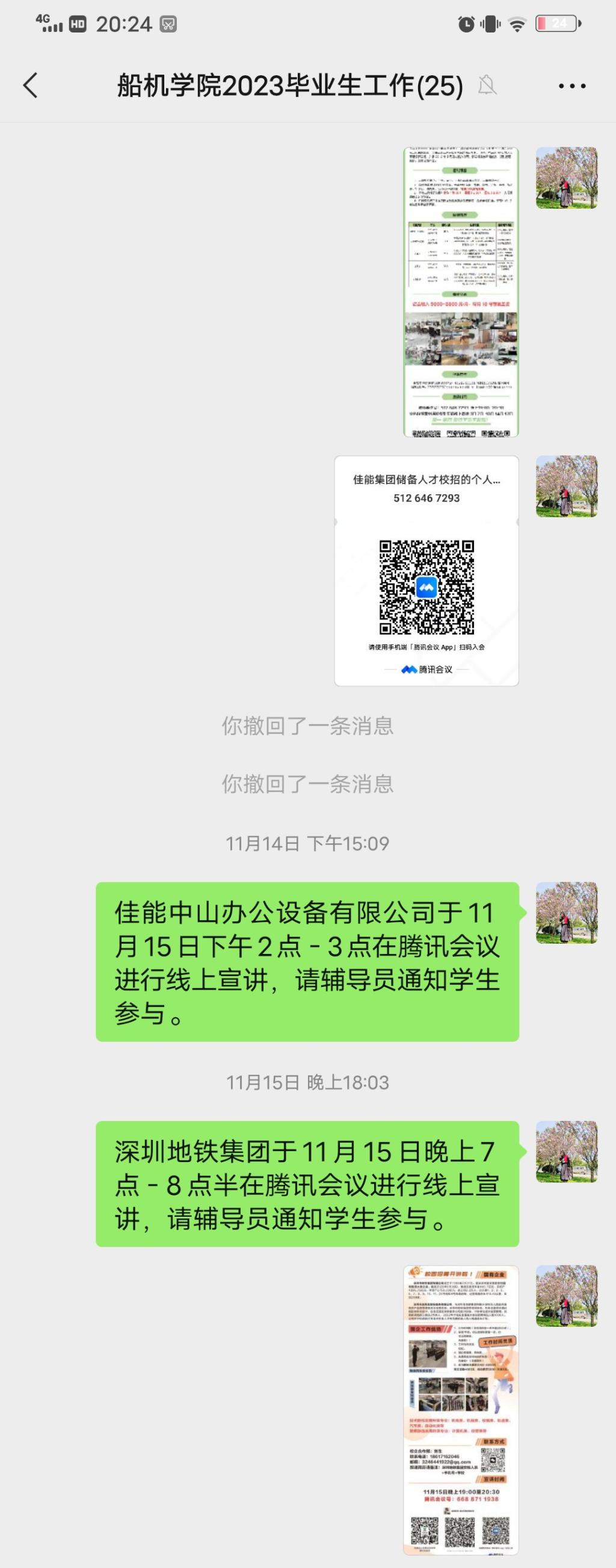616x1568 pixels.
Task: Open the chat info overflow menu
Action: [x=571, y=86]
